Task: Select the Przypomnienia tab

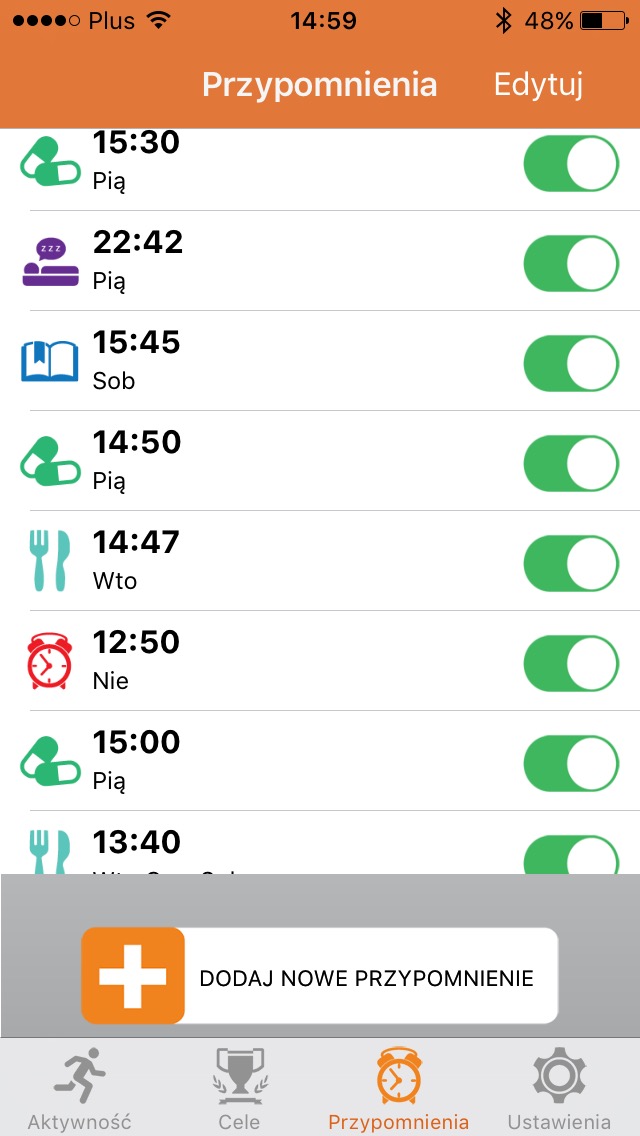Action: coord(398,1089)
